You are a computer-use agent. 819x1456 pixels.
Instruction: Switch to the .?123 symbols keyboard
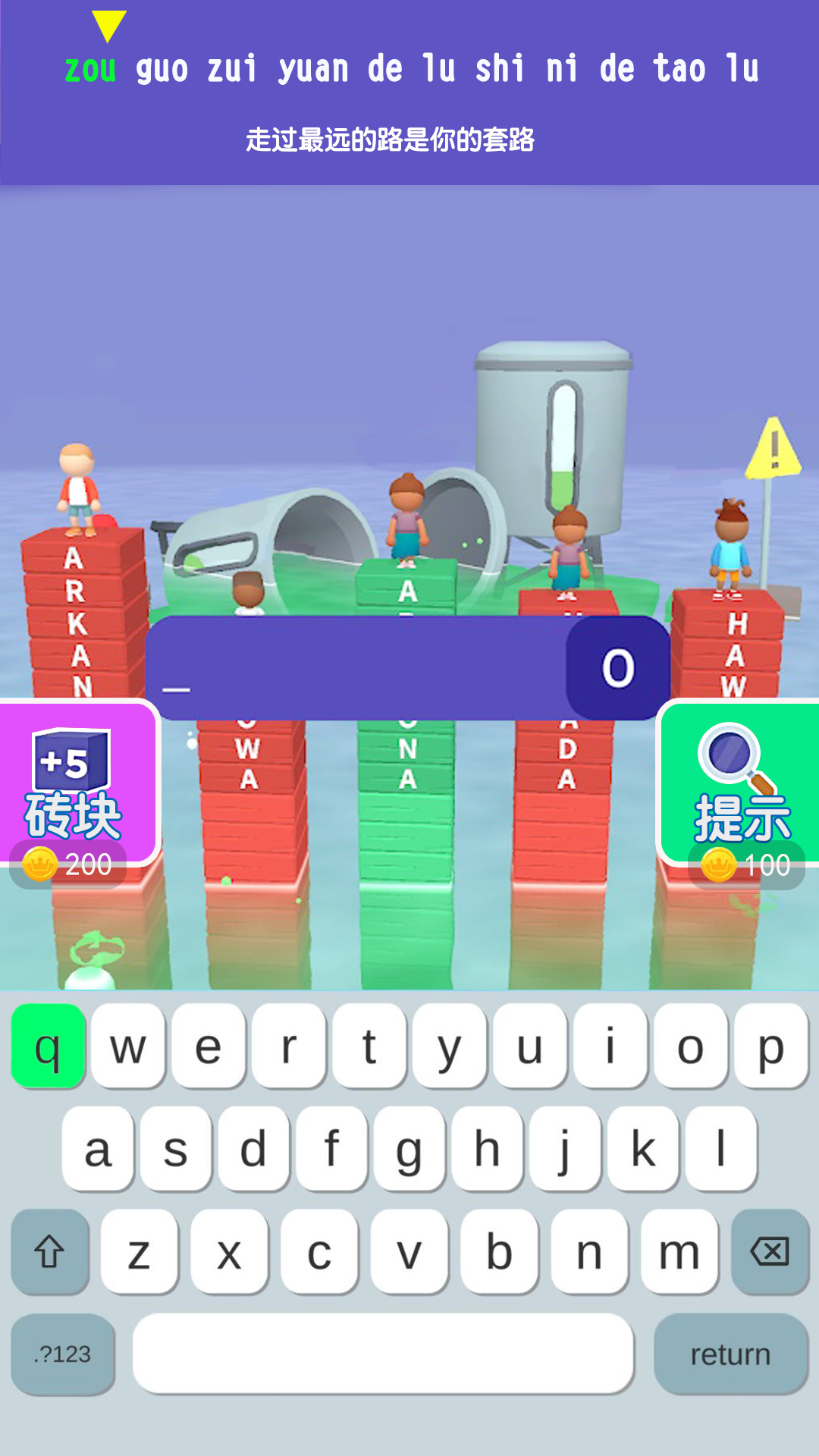tap(63, 1354)
